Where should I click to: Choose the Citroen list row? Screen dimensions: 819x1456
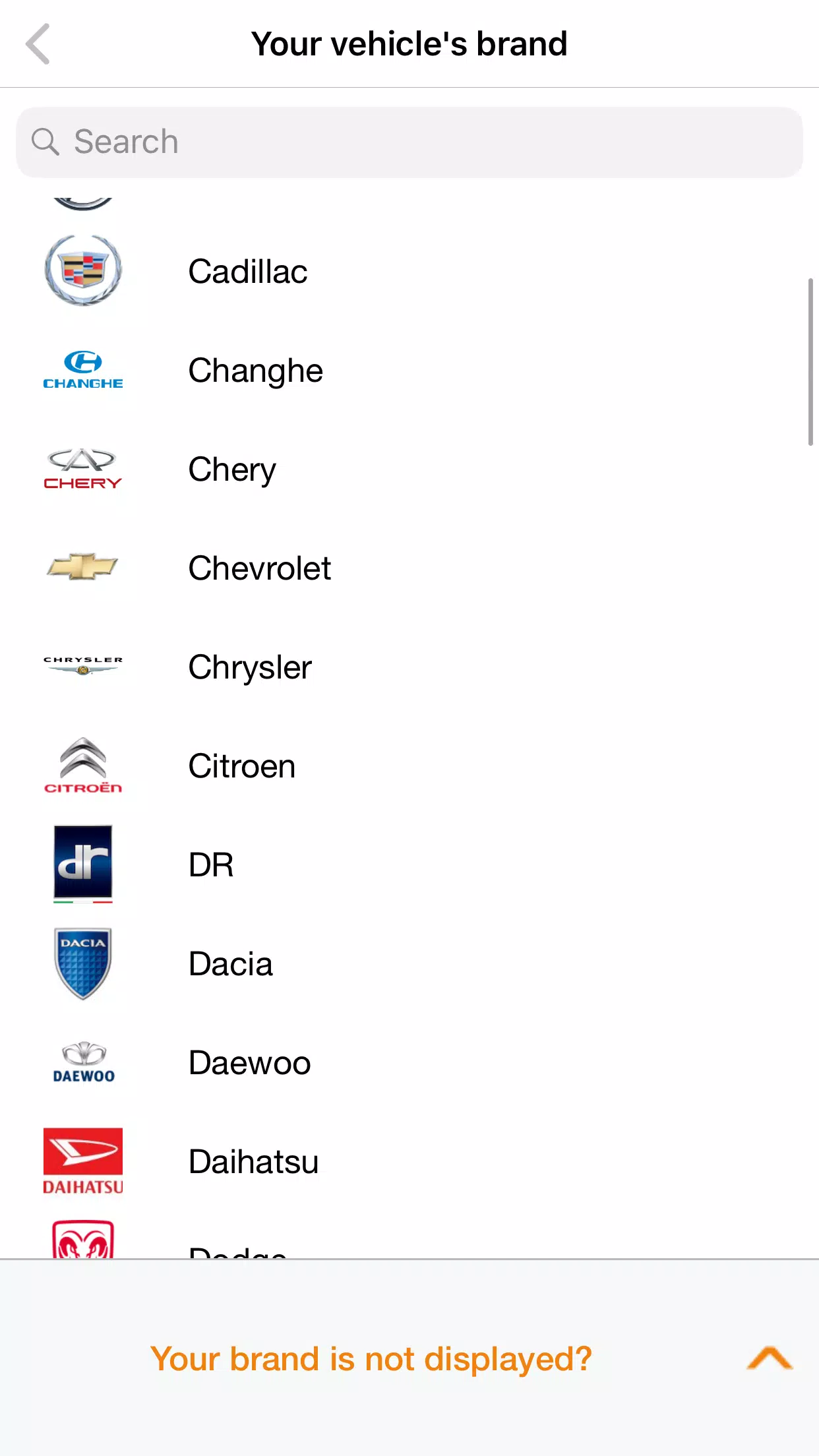coord(330,766)
